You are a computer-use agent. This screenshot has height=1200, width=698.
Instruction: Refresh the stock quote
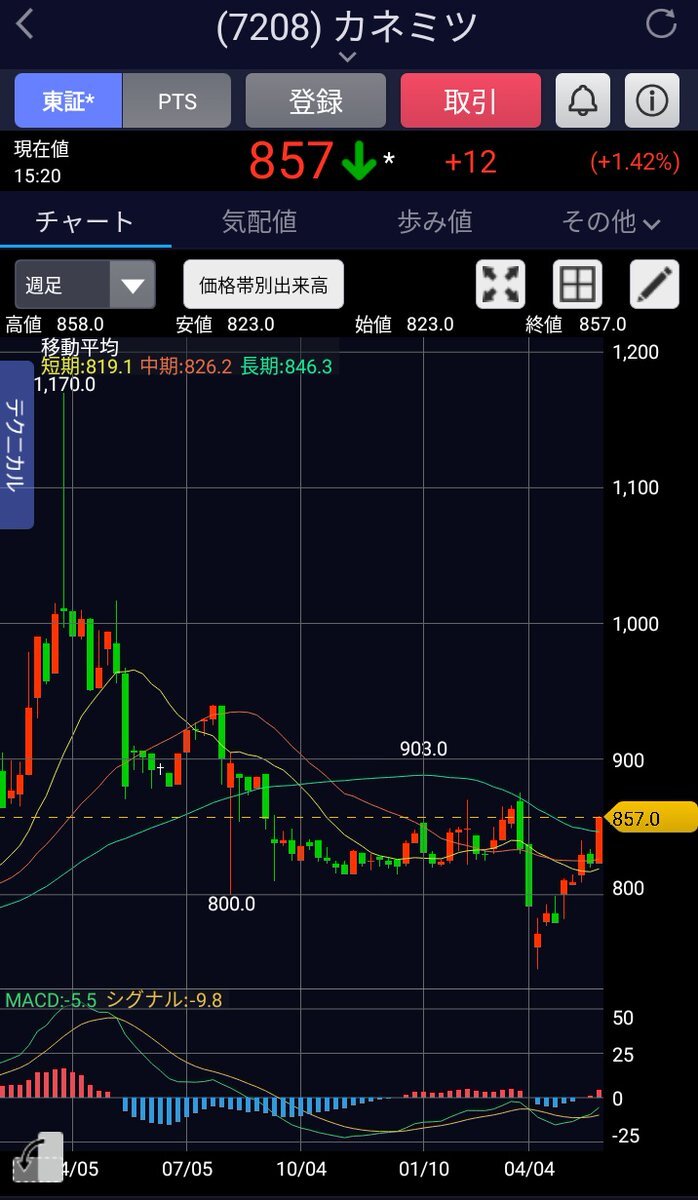(661, 24)
